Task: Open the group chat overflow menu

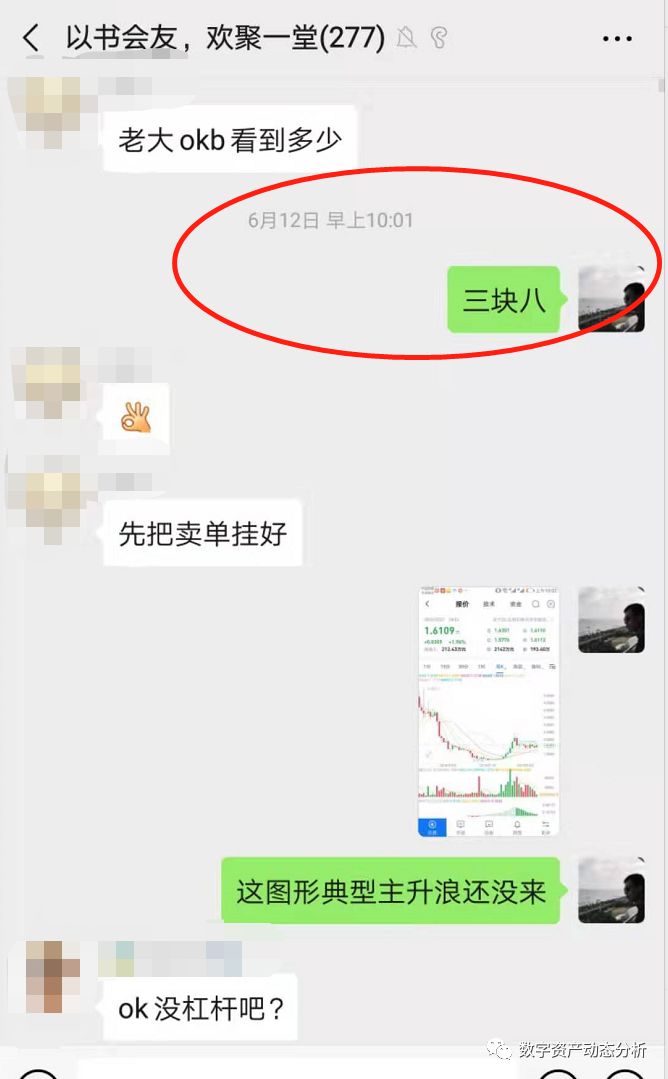Action: (617, 39)
